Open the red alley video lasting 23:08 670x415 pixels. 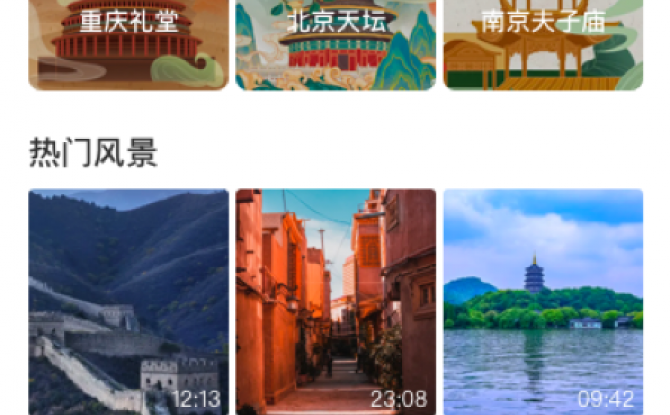click(x=336, y=302)
